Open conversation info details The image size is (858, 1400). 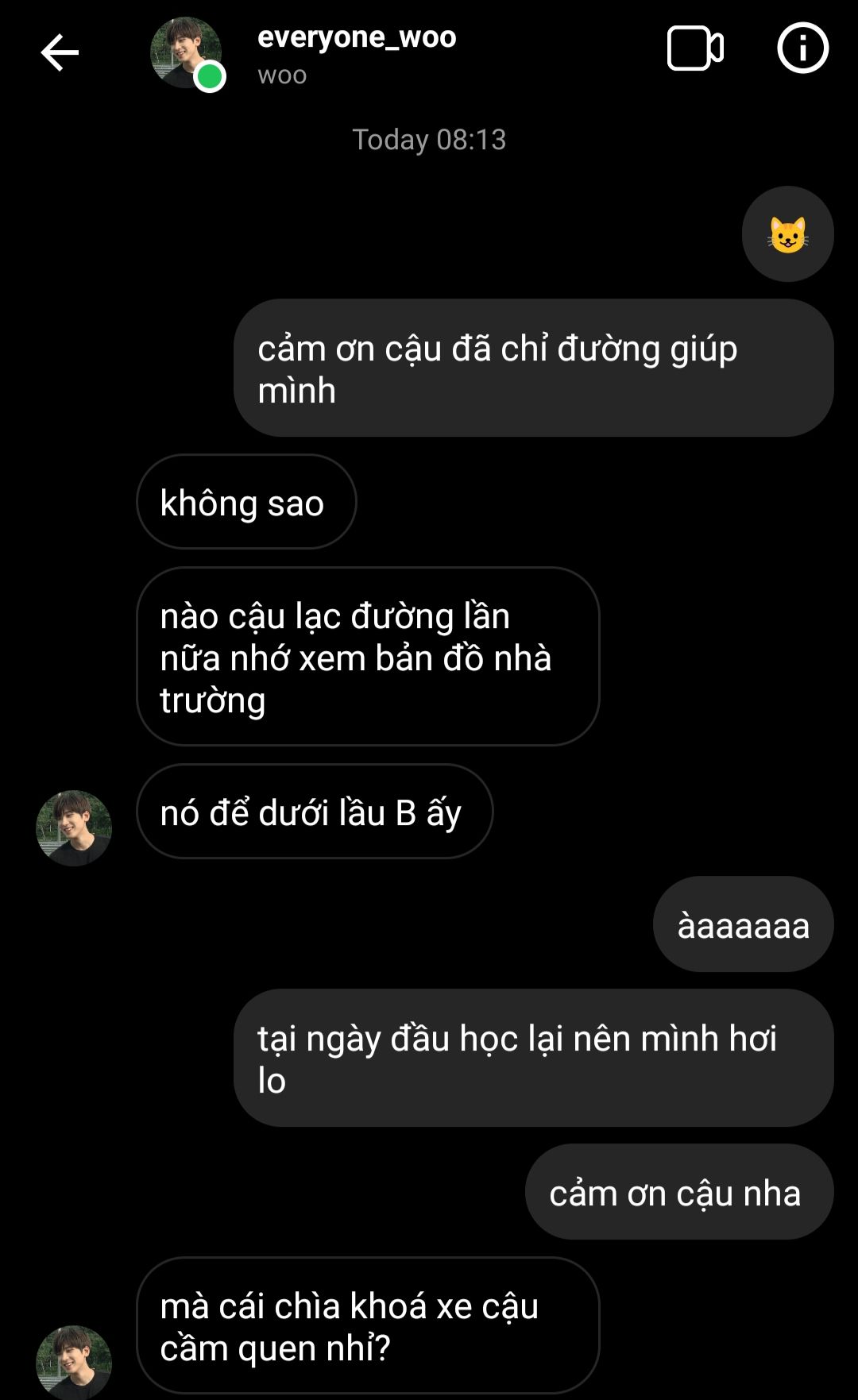(802, 48)
